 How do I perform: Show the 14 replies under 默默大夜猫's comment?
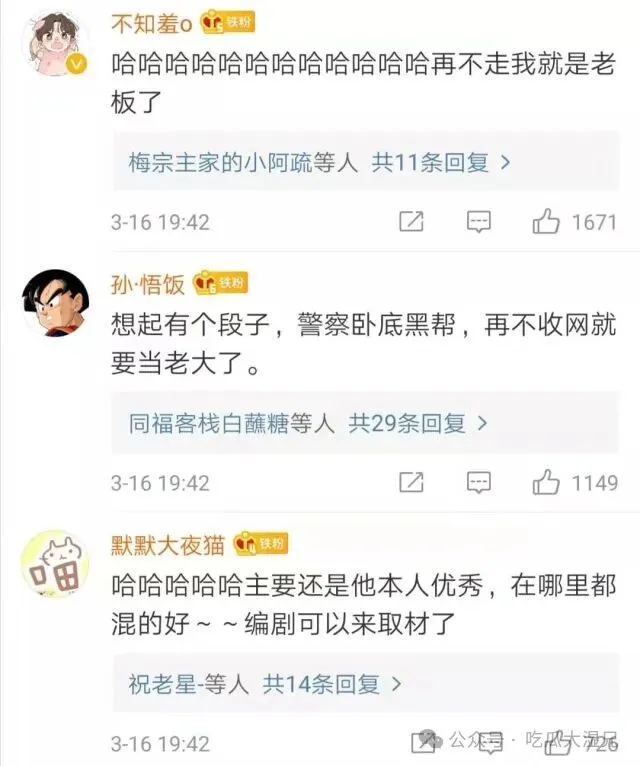(x=265, y=685)
